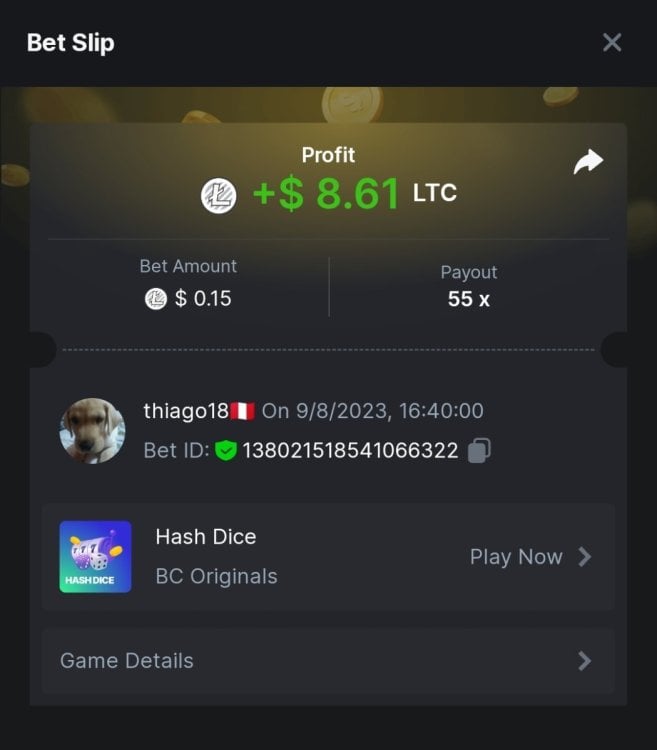
Task: Close the Bet Slip dialog
Action: tap(612, 42)
